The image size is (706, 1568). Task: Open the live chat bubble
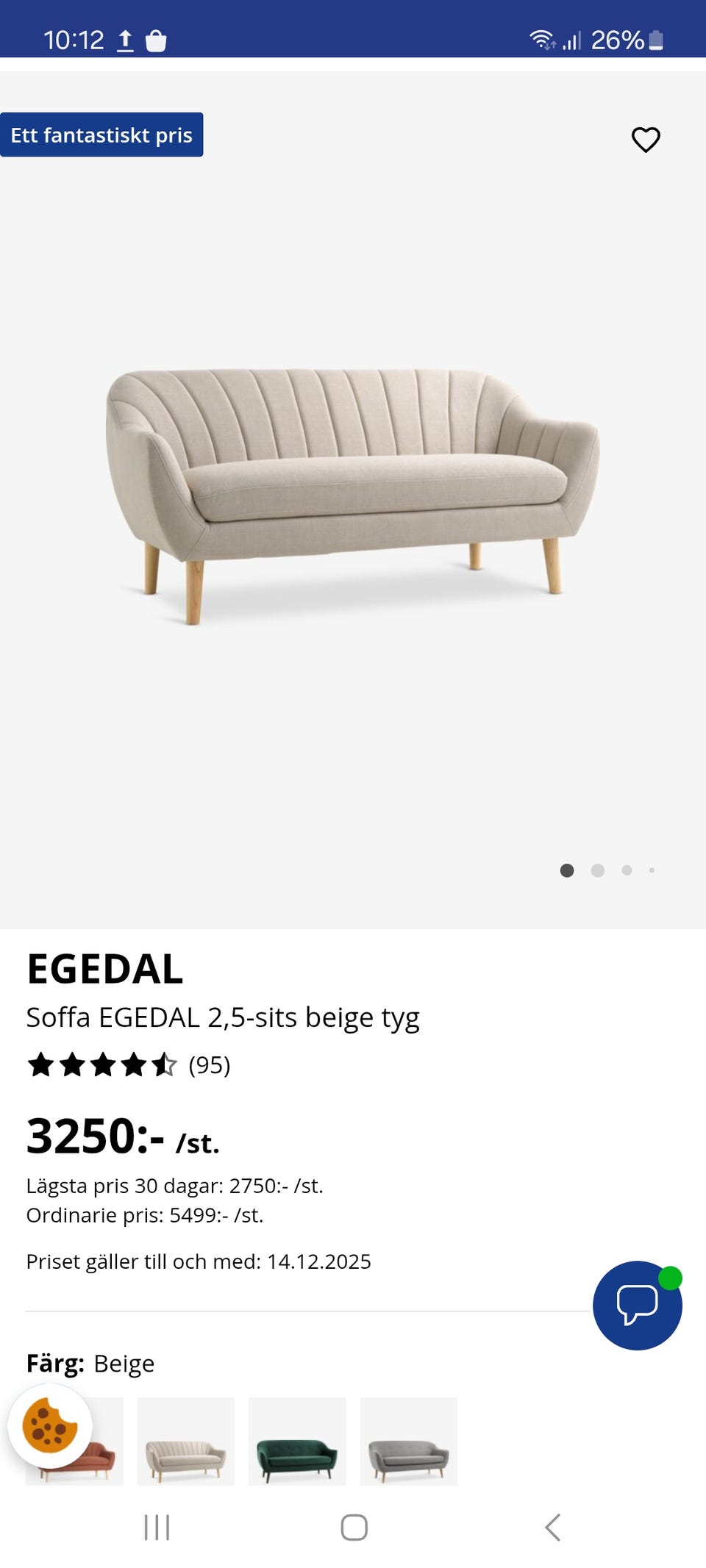637,1305
